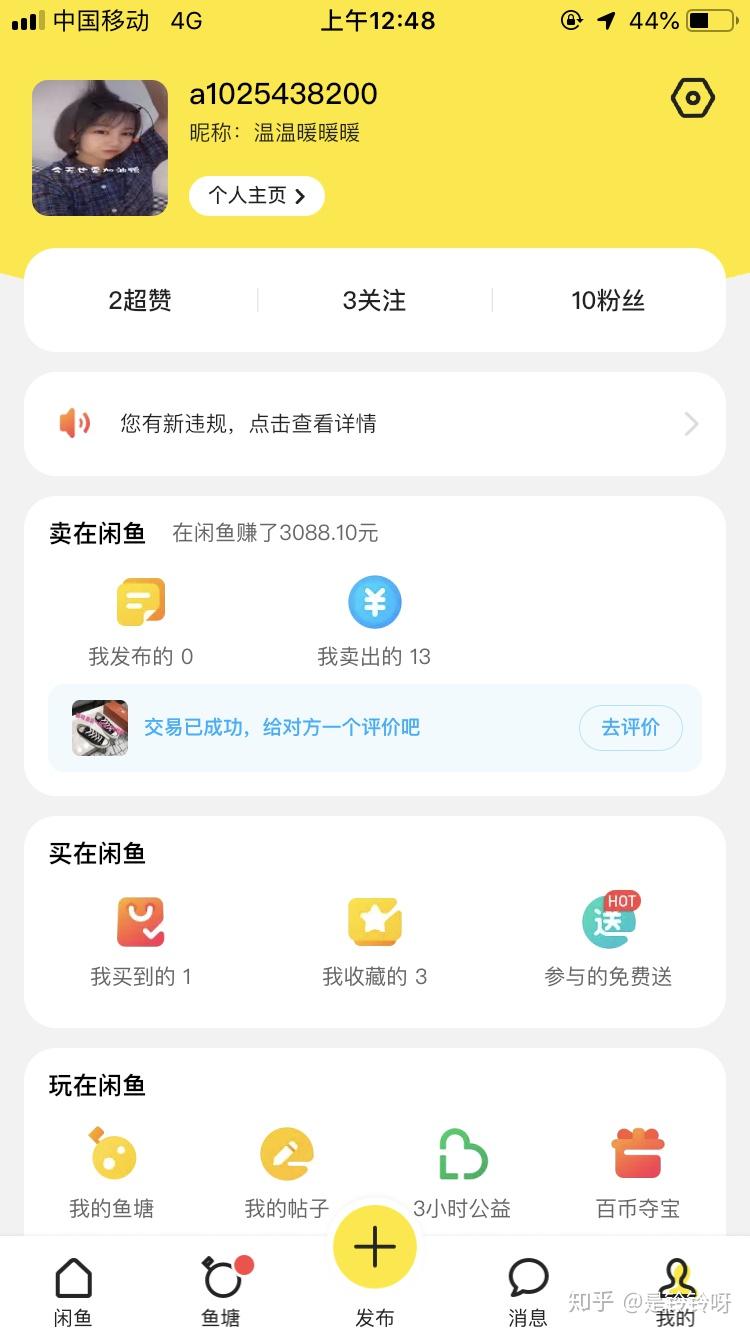The height and width of the screenshot is (1334, 750).
Task: Open the 3关注 following list
Action: tap(374, 301)
